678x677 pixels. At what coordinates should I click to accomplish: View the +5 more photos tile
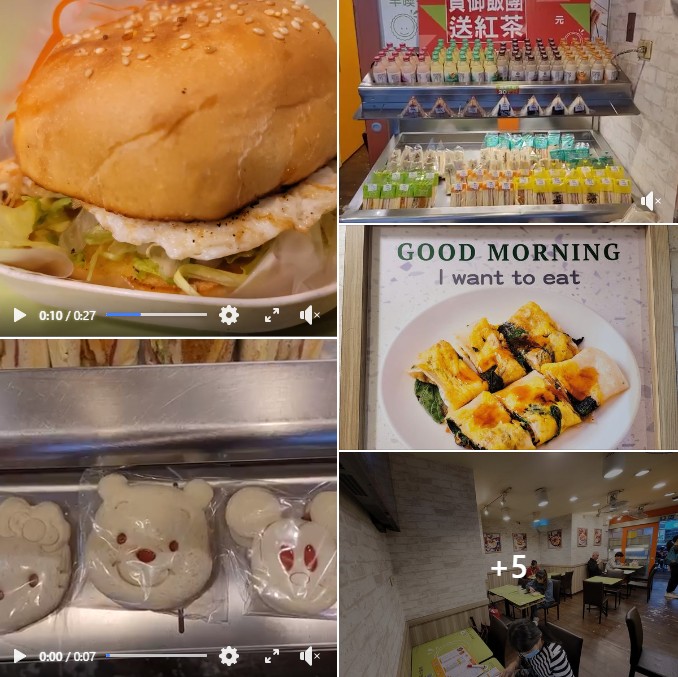click(508, 566)
